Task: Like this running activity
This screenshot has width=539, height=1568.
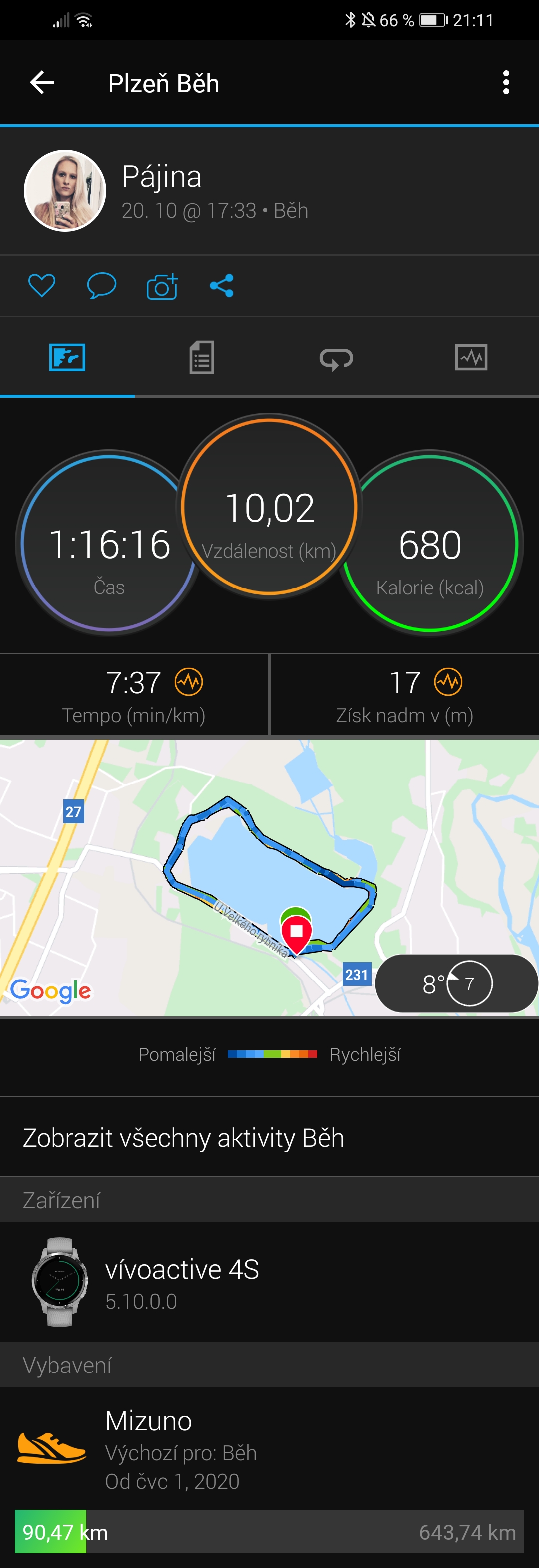Action: click(x=42, y=285)
